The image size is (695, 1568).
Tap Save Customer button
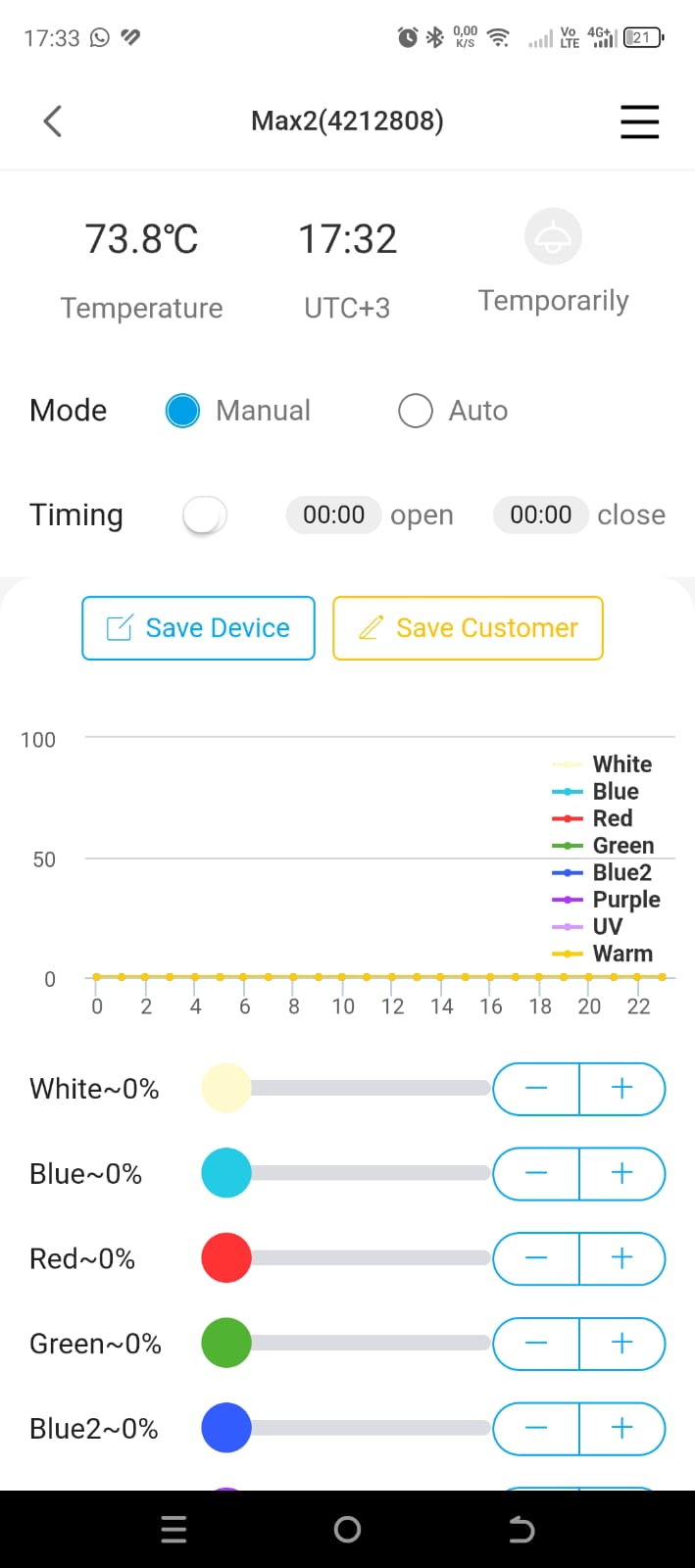pyautogui.click(x=468, y=628)
